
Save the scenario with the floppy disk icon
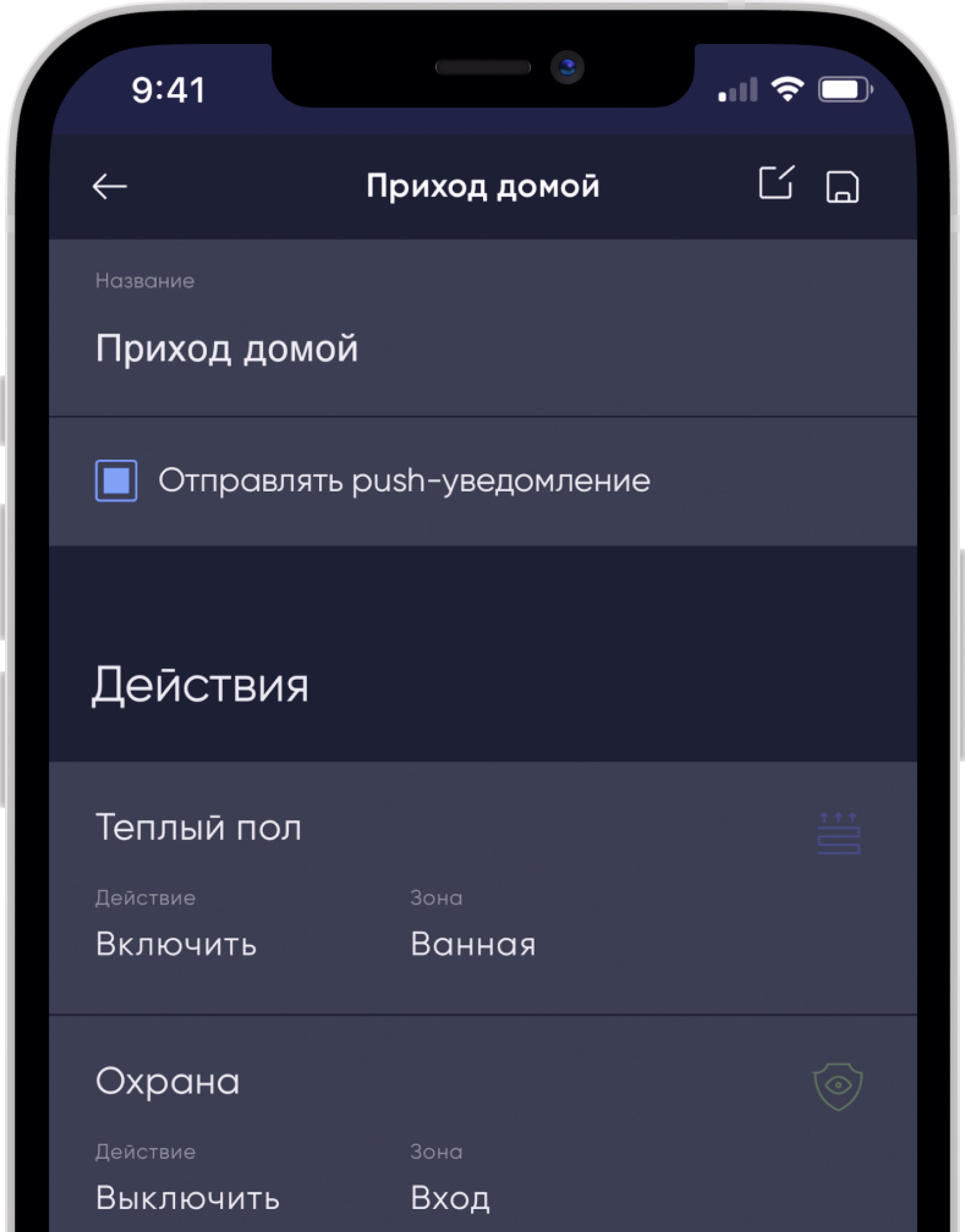[842, 187]
